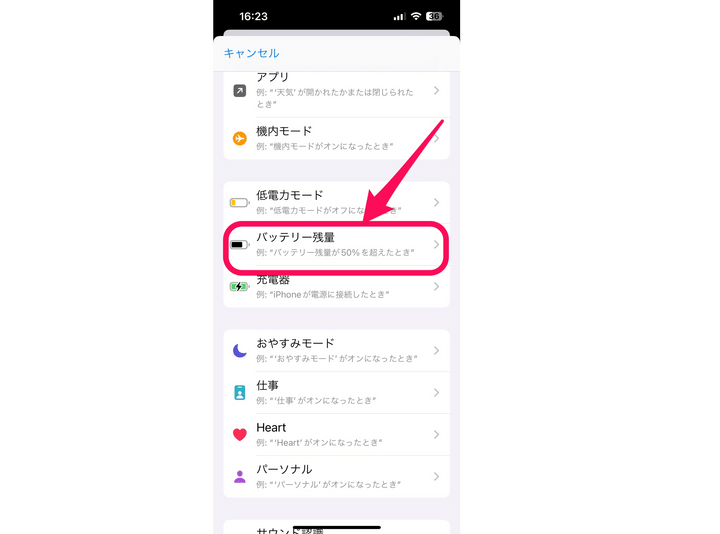Select the Heart focus trigger
720x534 pixels.
click(336, 434)
